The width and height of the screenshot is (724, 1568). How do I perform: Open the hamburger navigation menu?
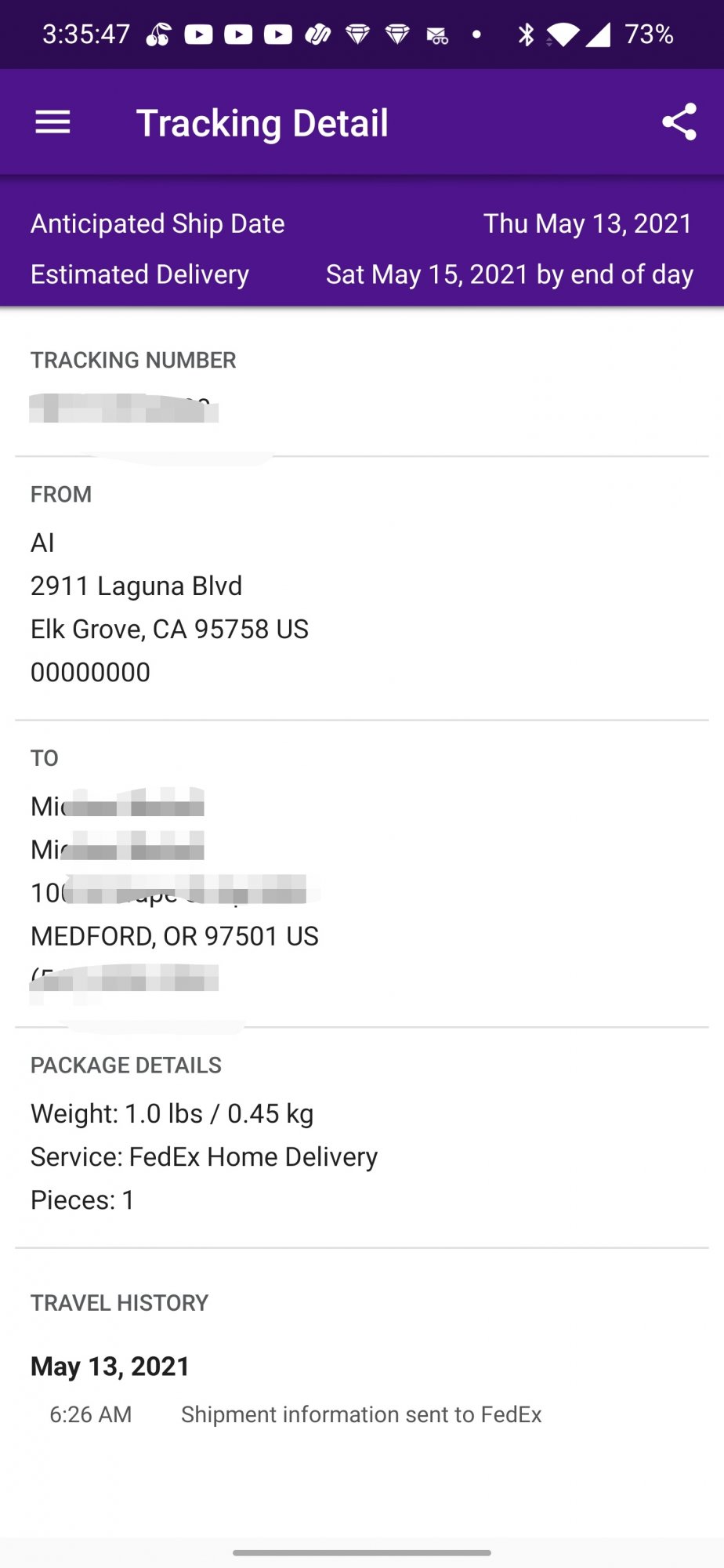pyautogui.click(x=53, y=122)
